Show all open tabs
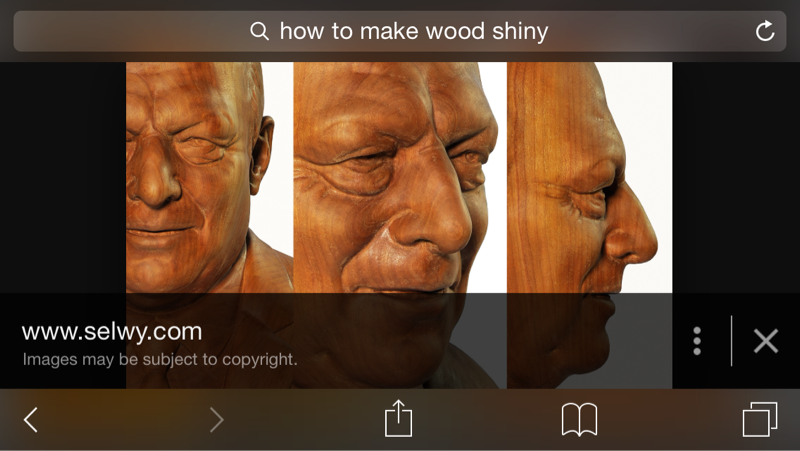Viewport: 800px width, 451px height. pyautogui.click(x=759, y=420)
